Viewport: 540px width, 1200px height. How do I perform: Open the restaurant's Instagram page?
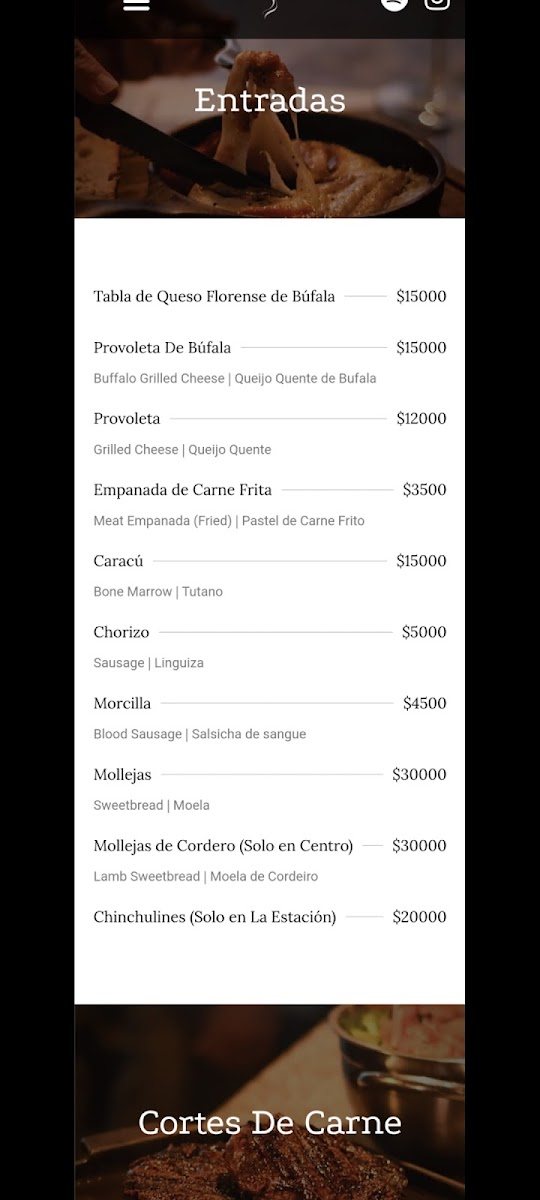437,3
